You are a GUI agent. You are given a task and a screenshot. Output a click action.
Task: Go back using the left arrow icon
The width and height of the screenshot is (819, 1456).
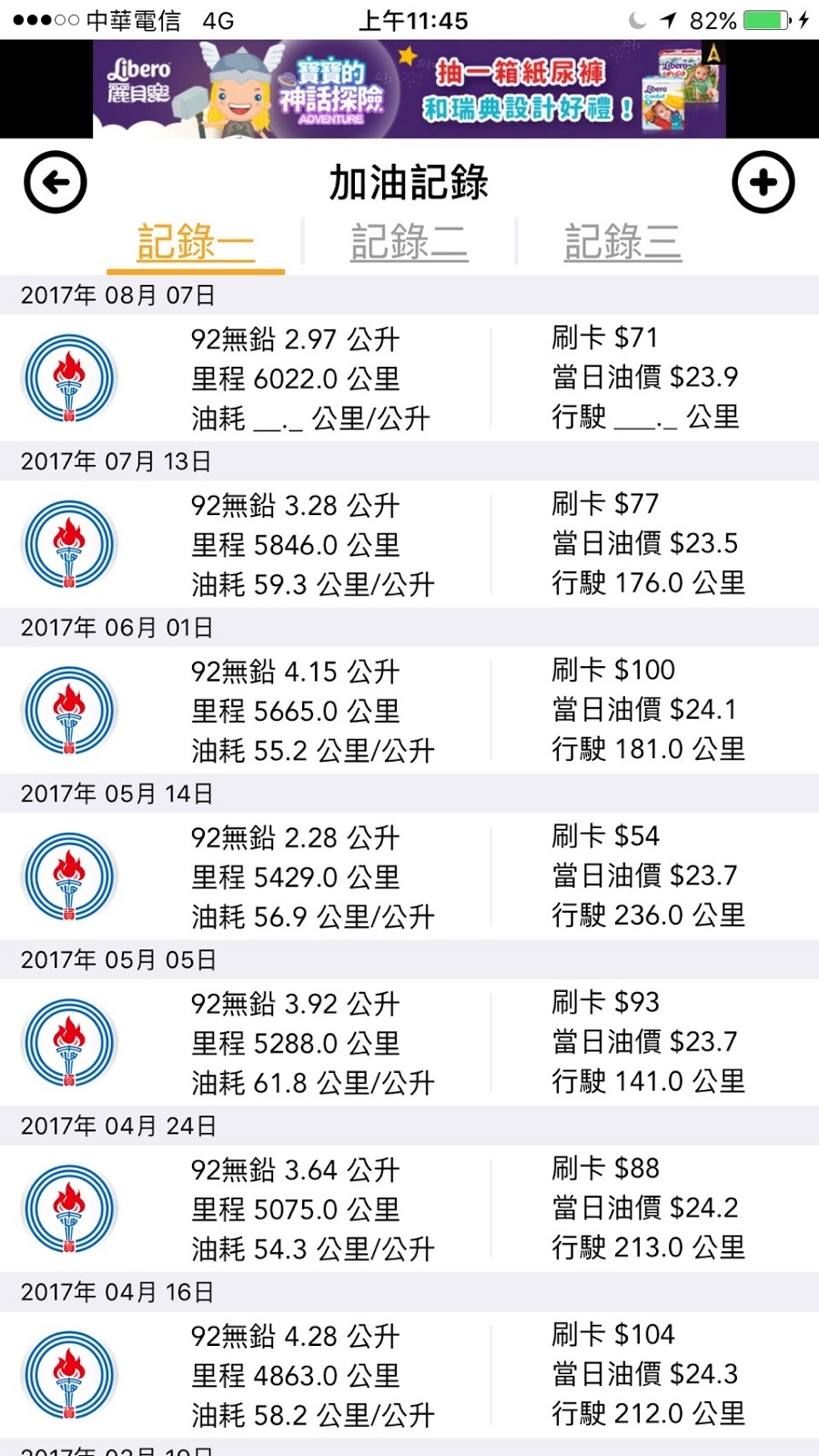(56, 182)
